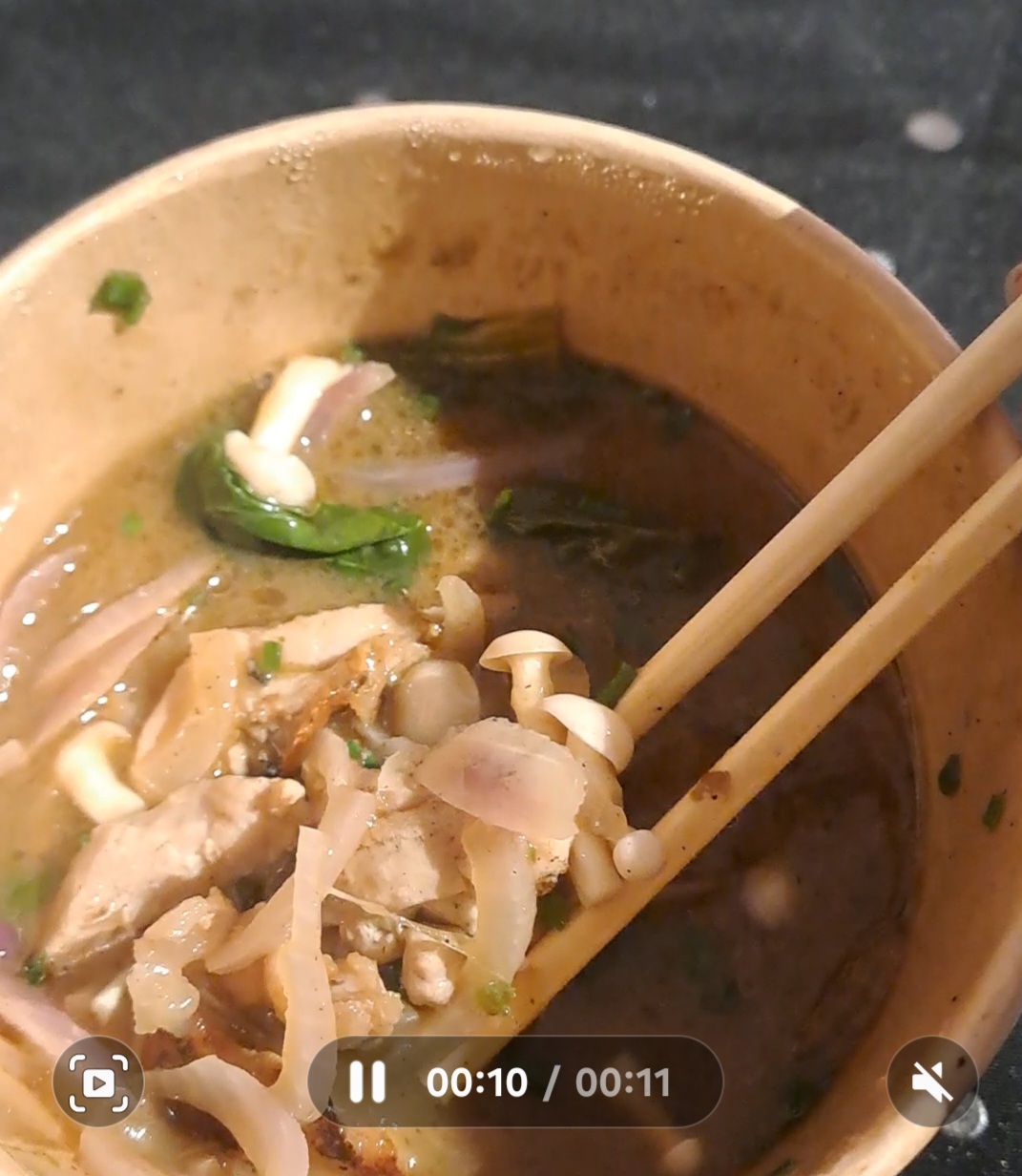Image resolution: width=1022 pixels, height=1176 pixels.
Task: Unmute the video sound
Action: pos(931,1082)
